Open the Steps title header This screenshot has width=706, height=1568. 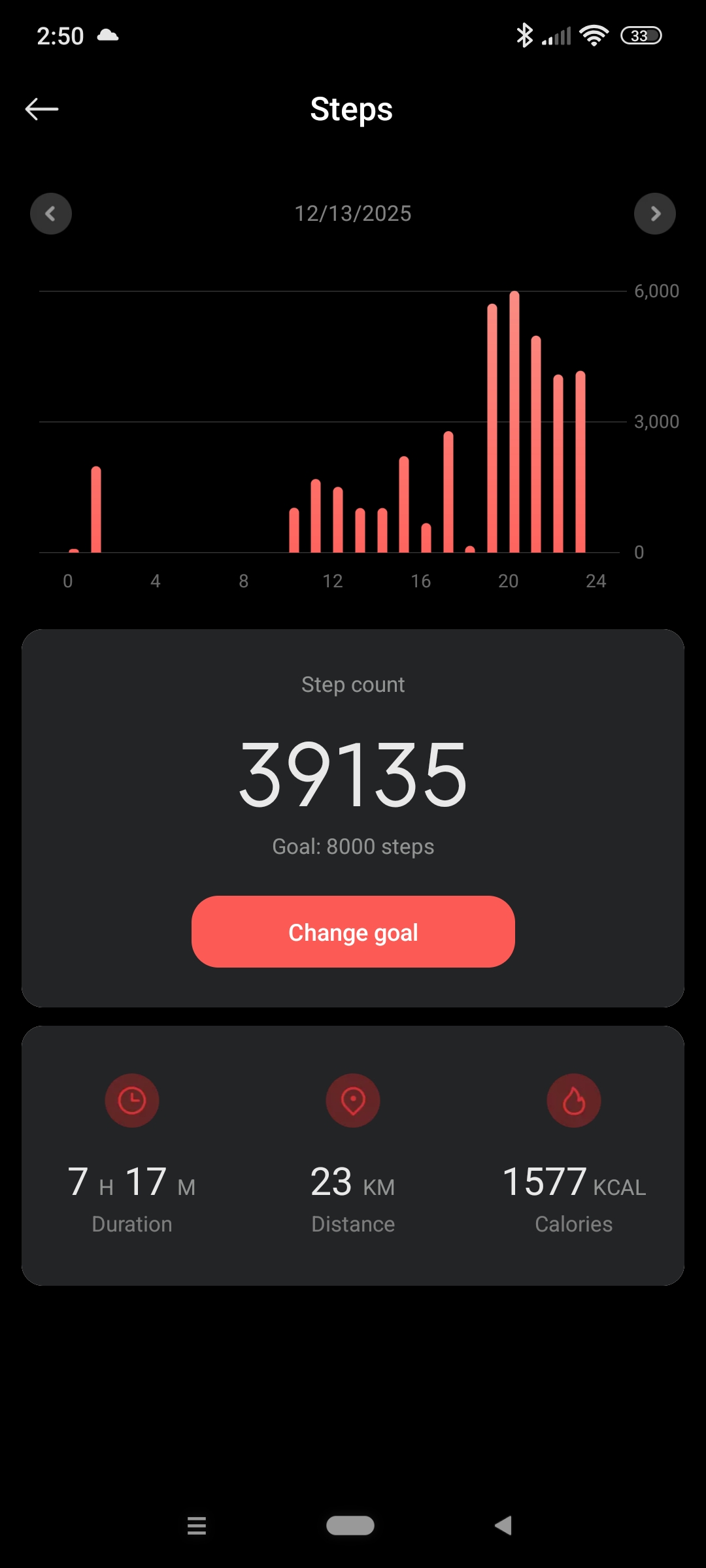pyautogui.click(x=351, y=110)
